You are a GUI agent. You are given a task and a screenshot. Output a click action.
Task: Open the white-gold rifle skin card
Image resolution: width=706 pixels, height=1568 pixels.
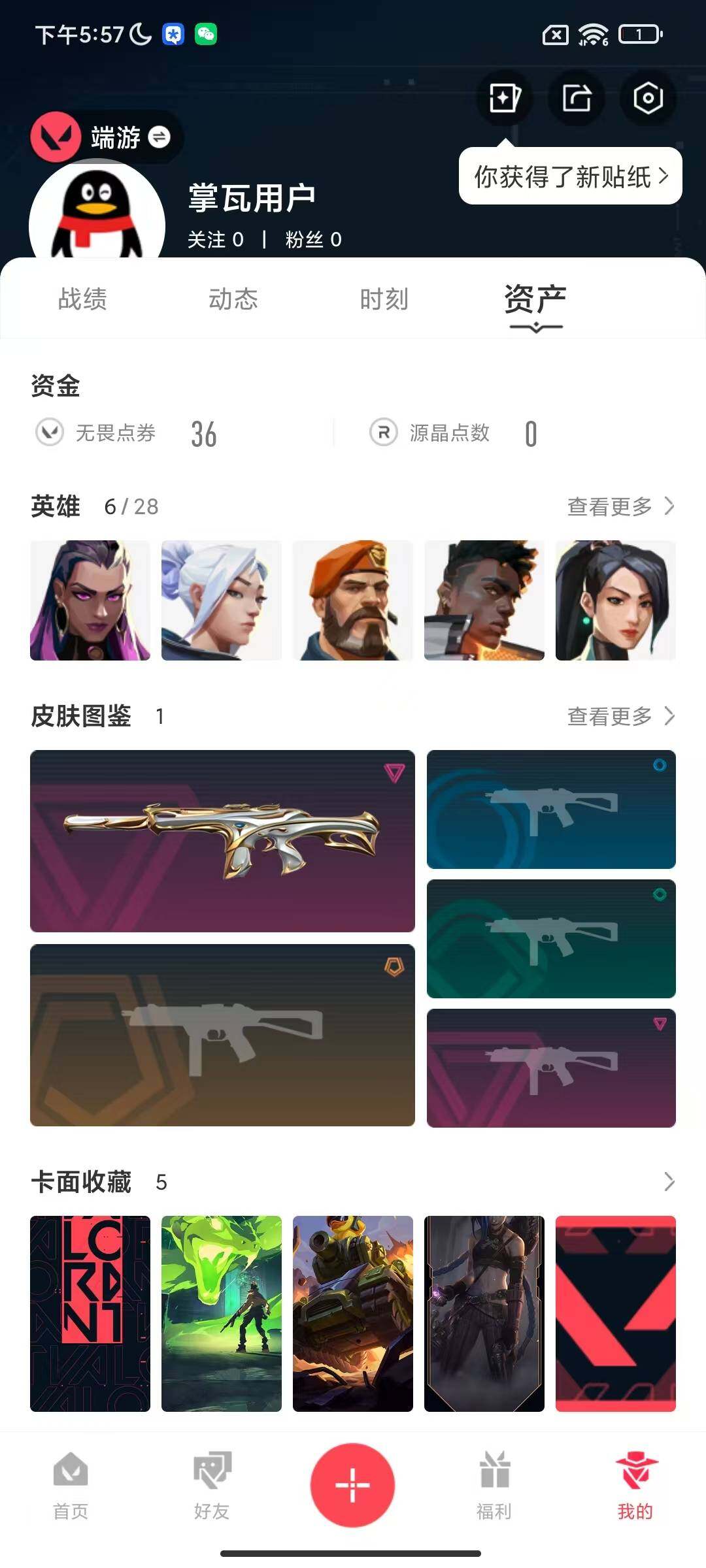coord(222,840)
